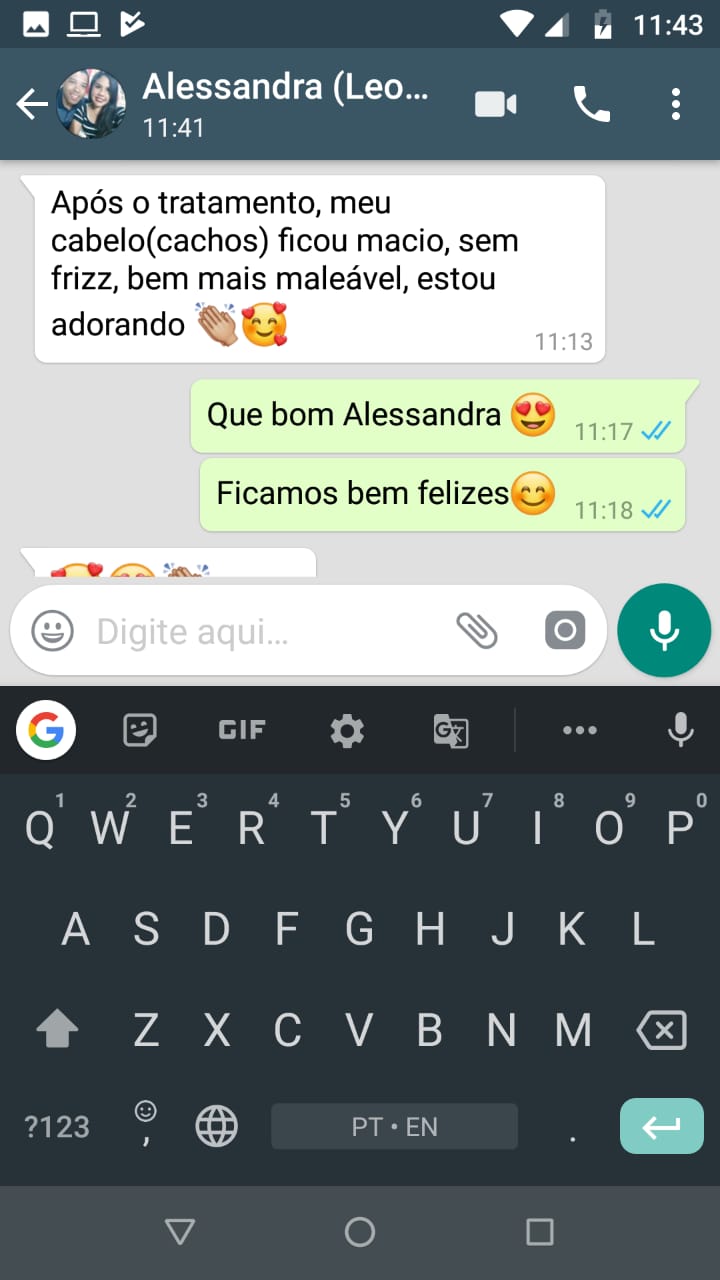Open Gboard settings gear

coord(346,730)
